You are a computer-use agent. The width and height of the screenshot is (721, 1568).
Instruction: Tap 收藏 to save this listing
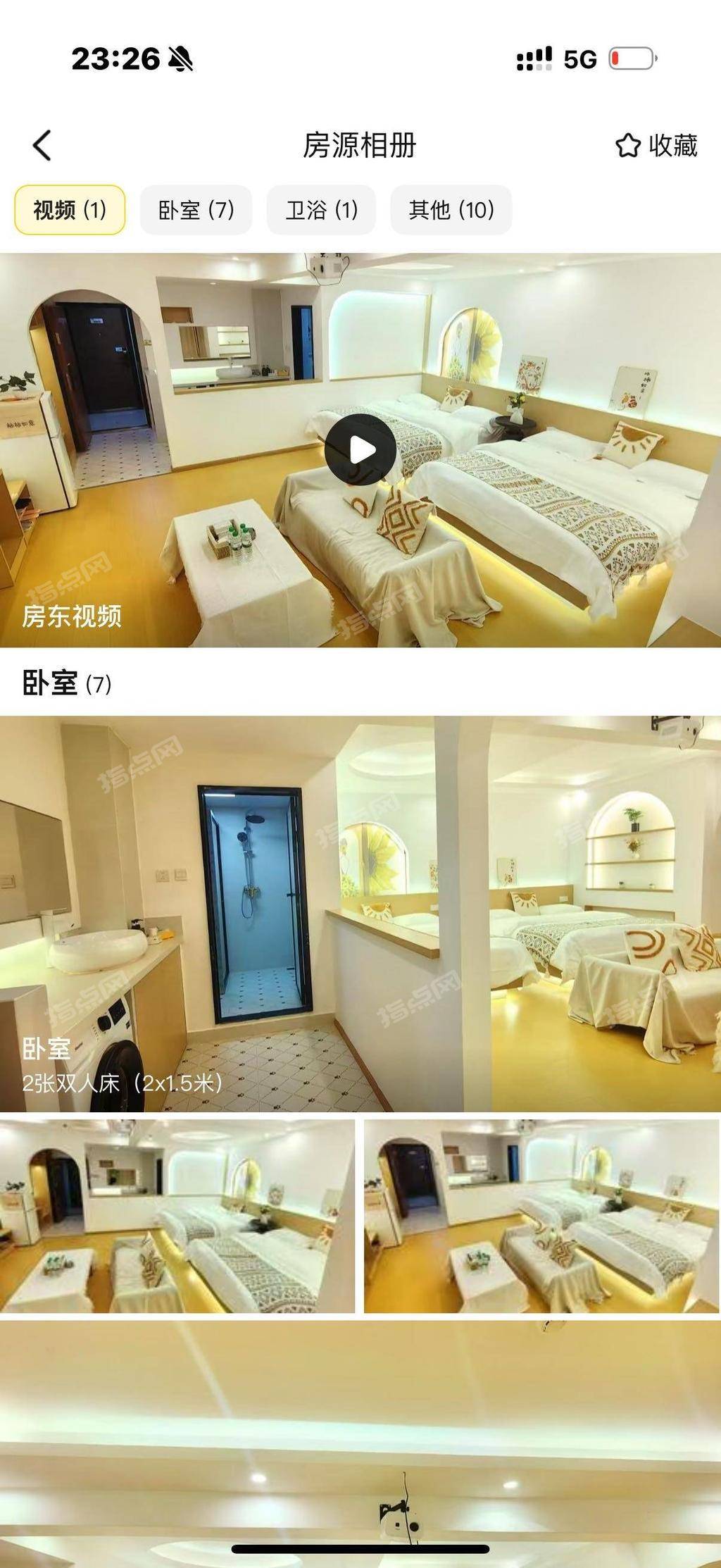[656, 146]
